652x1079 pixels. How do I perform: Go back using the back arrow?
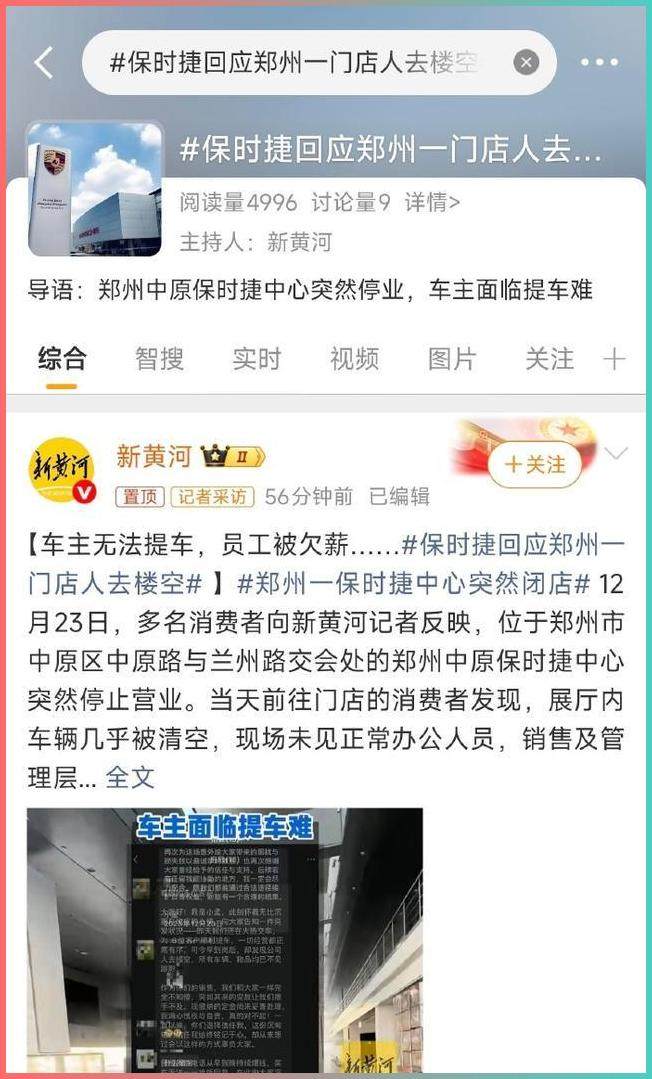[x=43, y=63]
